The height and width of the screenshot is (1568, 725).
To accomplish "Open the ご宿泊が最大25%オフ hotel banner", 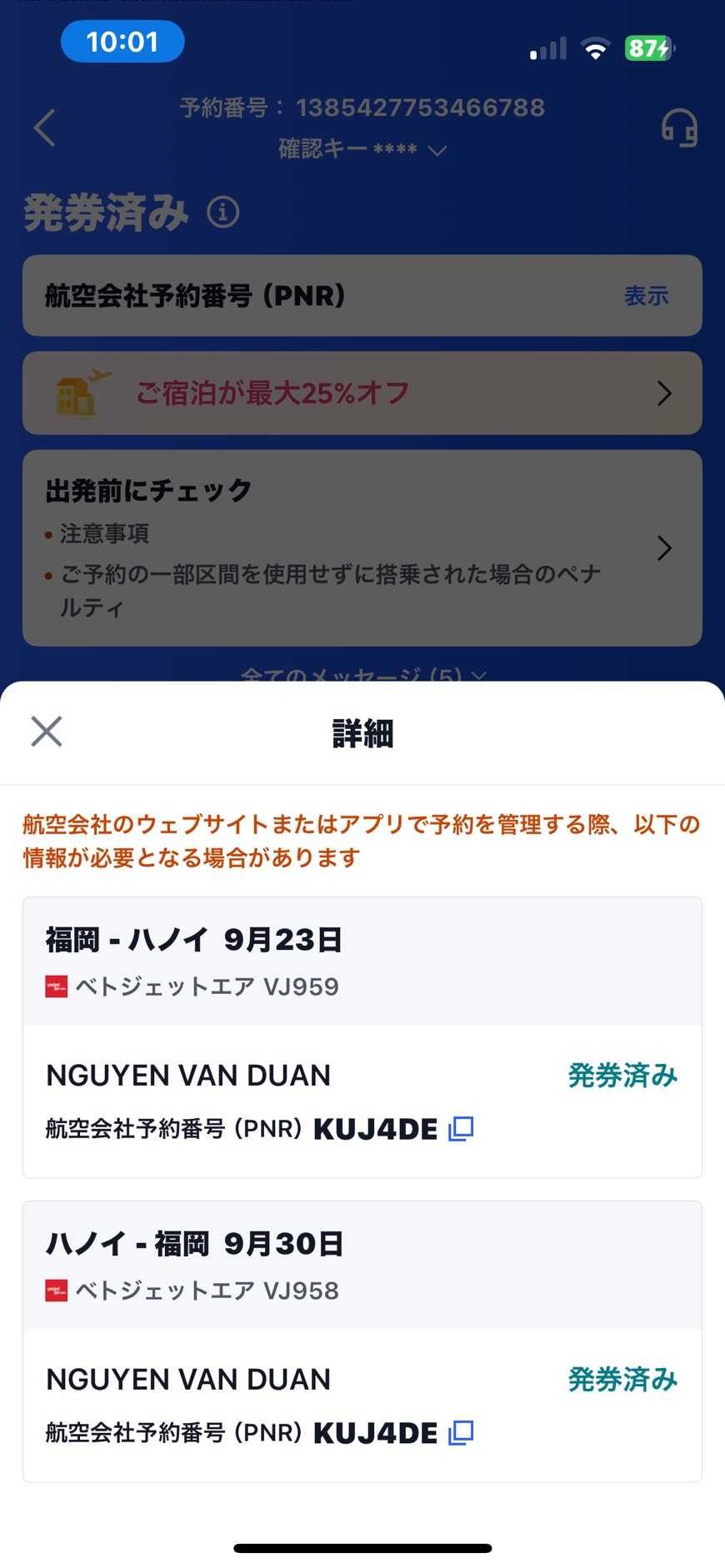I will [362, 393].
